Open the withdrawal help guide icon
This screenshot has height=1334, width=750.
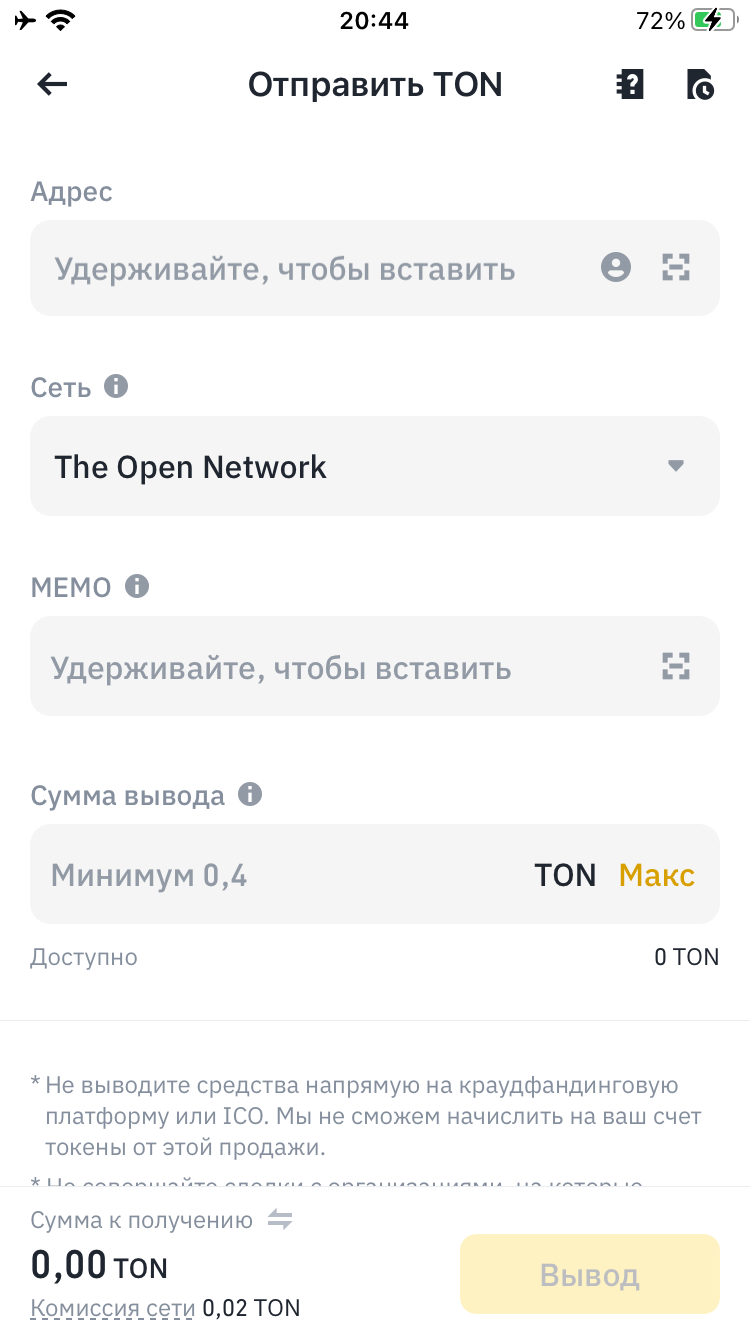click(x=629, y=85)
